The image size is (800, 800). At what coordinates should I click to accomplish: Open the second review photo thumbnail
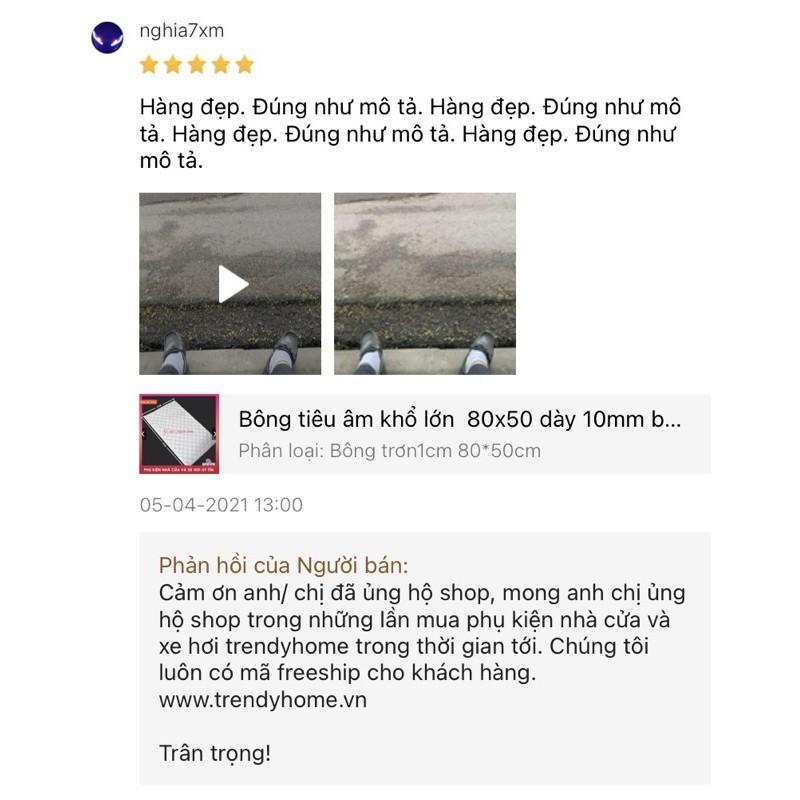pos(425,284)
